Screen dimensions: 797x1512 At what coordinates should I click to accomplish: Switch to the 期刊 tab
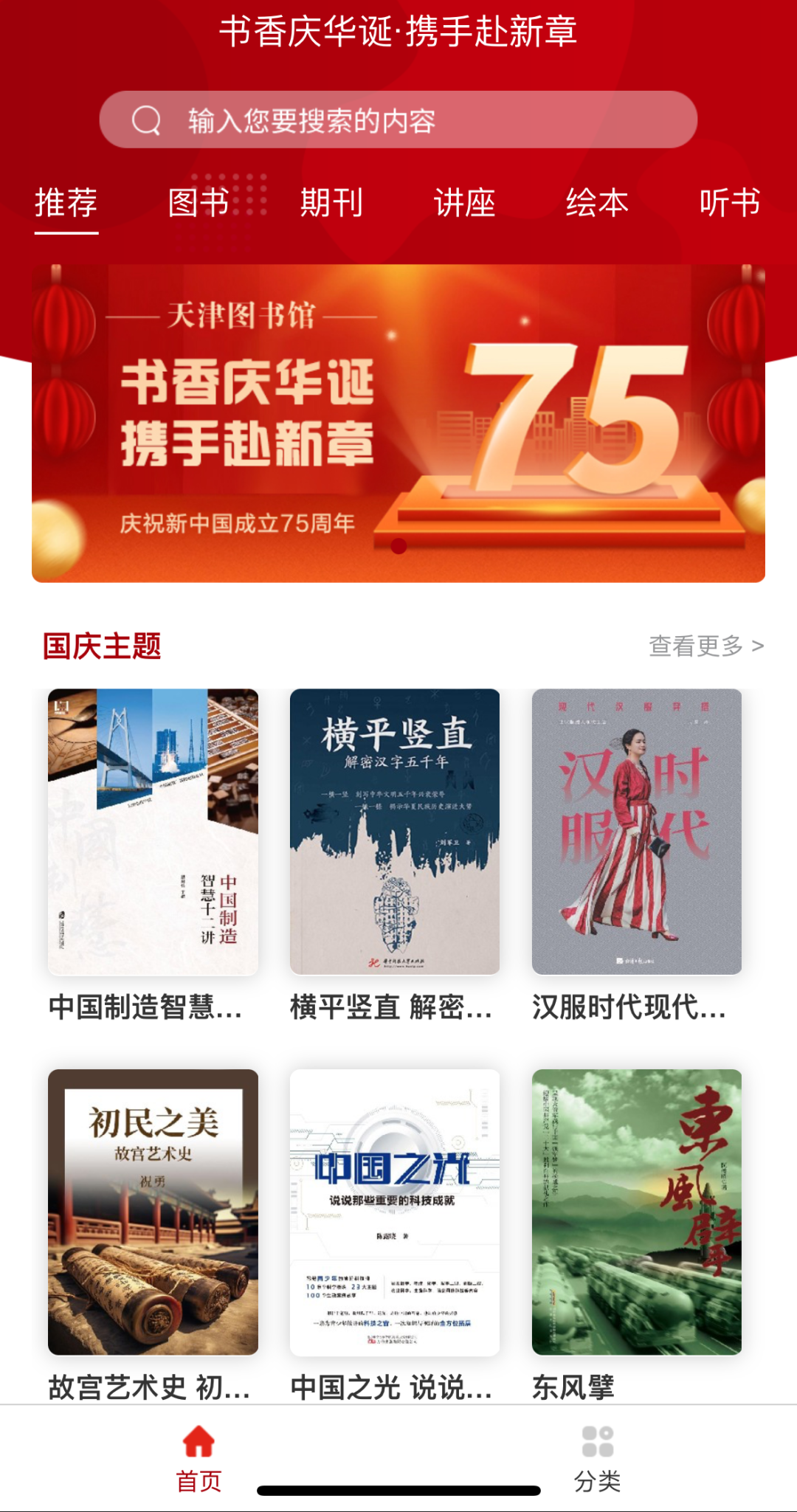click(331, 203)
